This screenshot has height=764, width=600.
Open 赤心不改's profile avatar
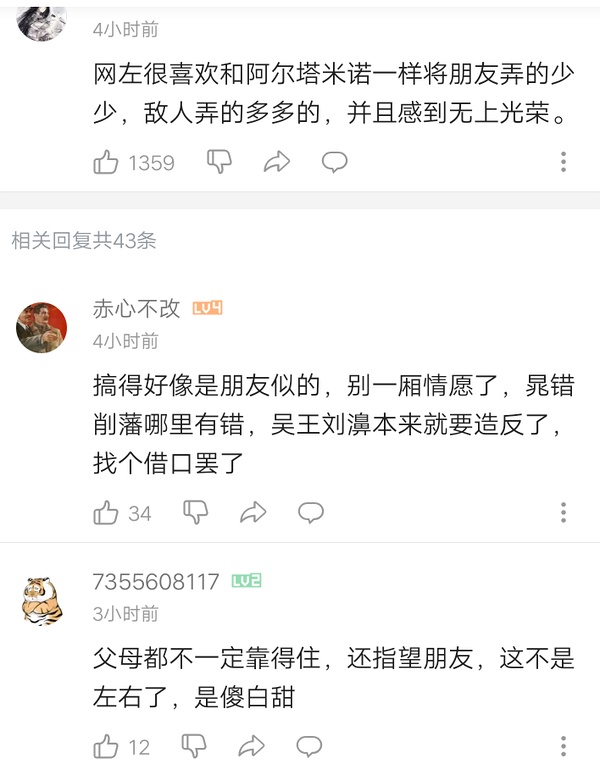pos(41,327)
